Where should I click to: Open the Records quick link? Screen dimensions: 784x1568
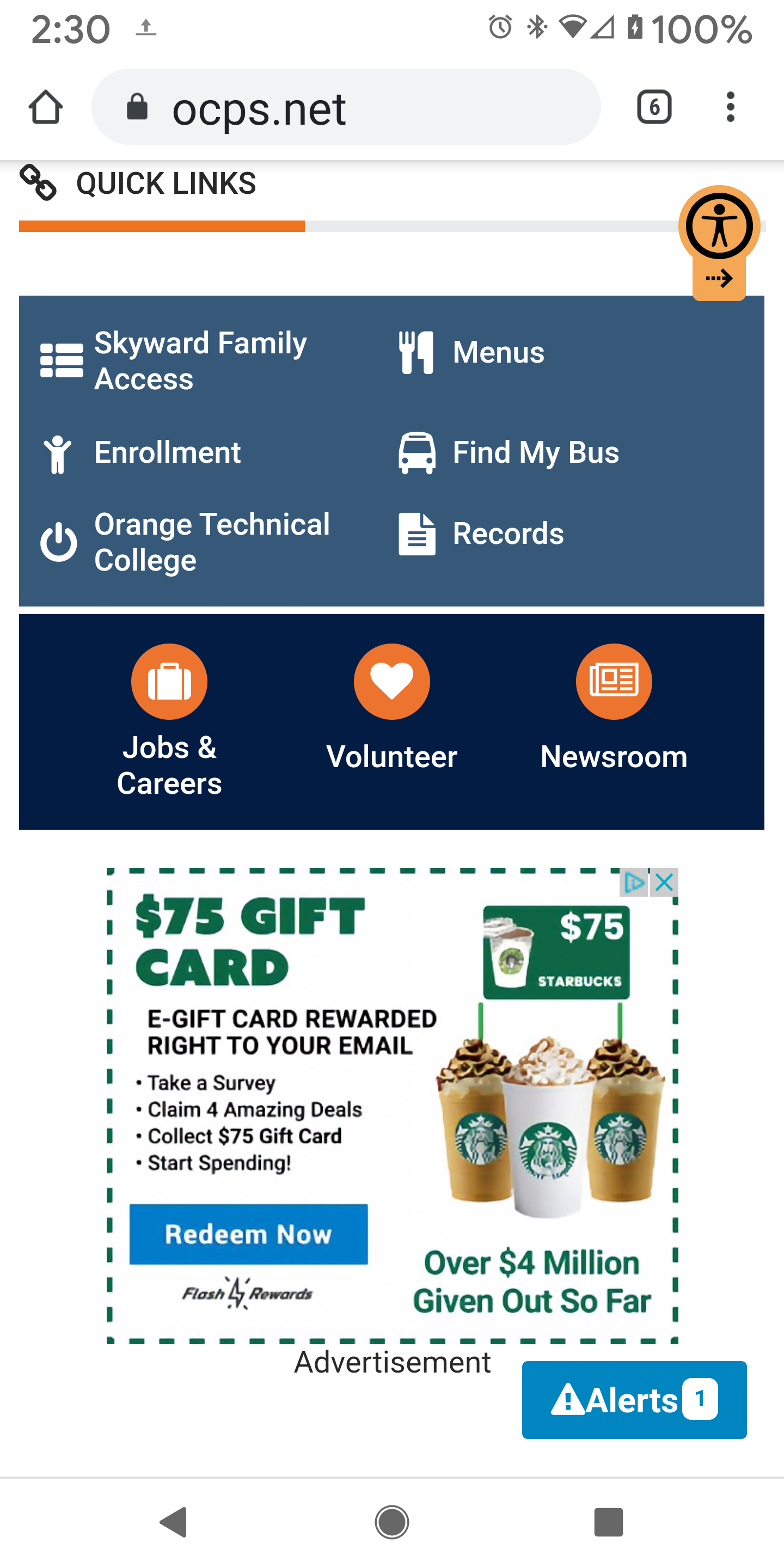coord(481,534)
